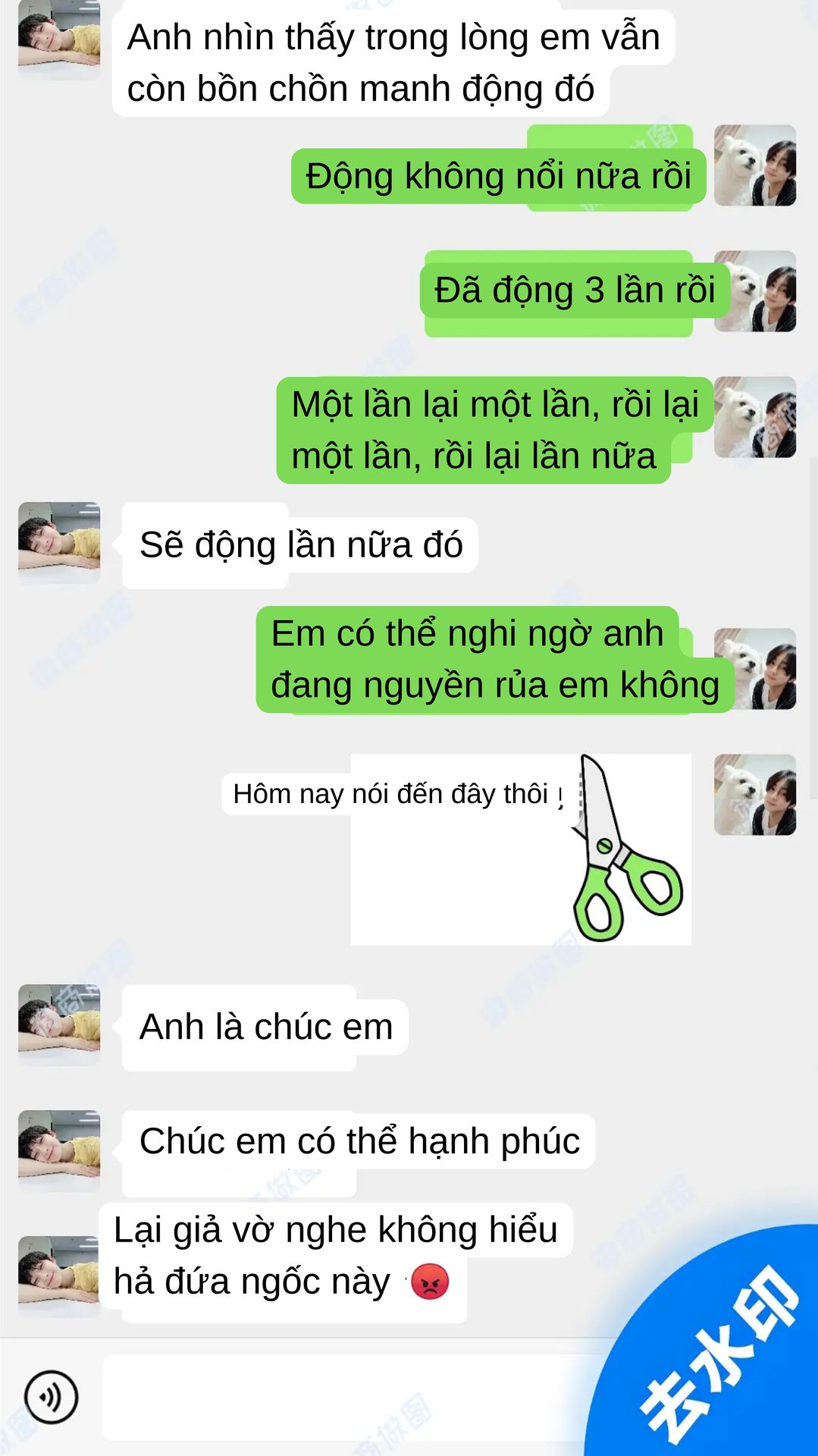The height and width of the screenshot is (1456, 818).
Task: Open sender's avatar beside "Sẽ động lần nữa đó"
Action: tap(59, 542)
